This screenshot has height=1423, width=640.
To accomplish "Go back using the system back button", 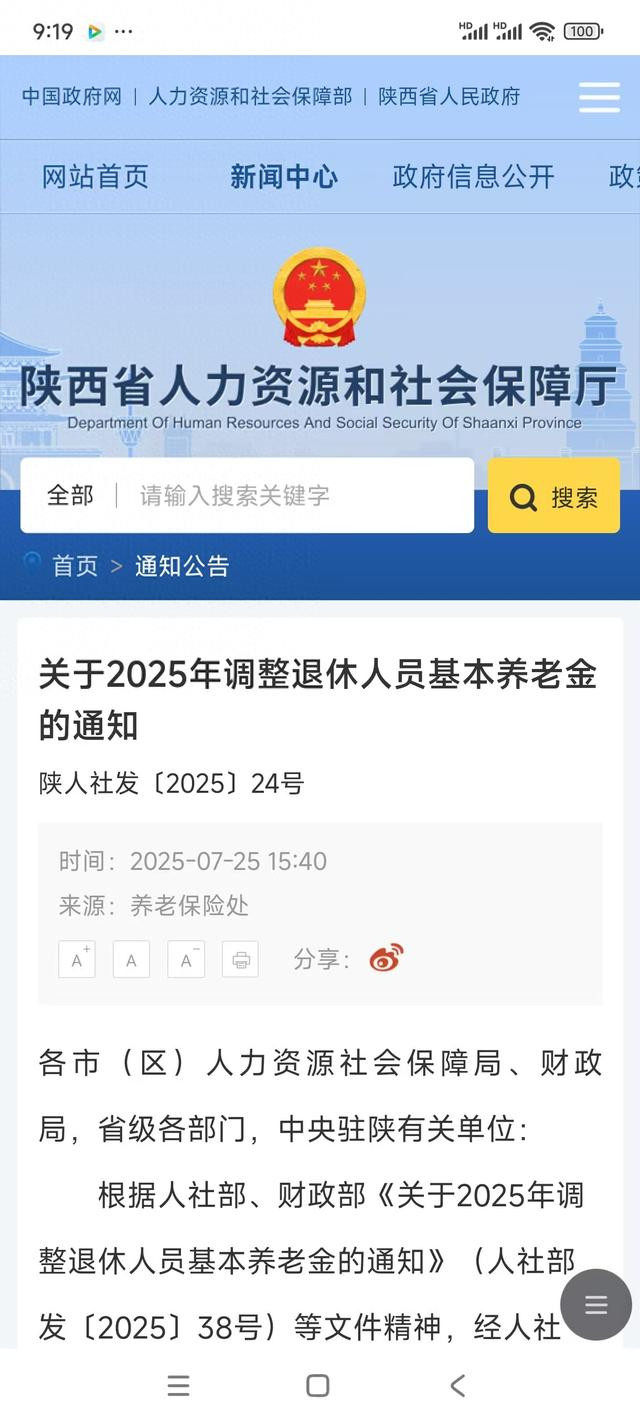I will [x=458, y=1385].
